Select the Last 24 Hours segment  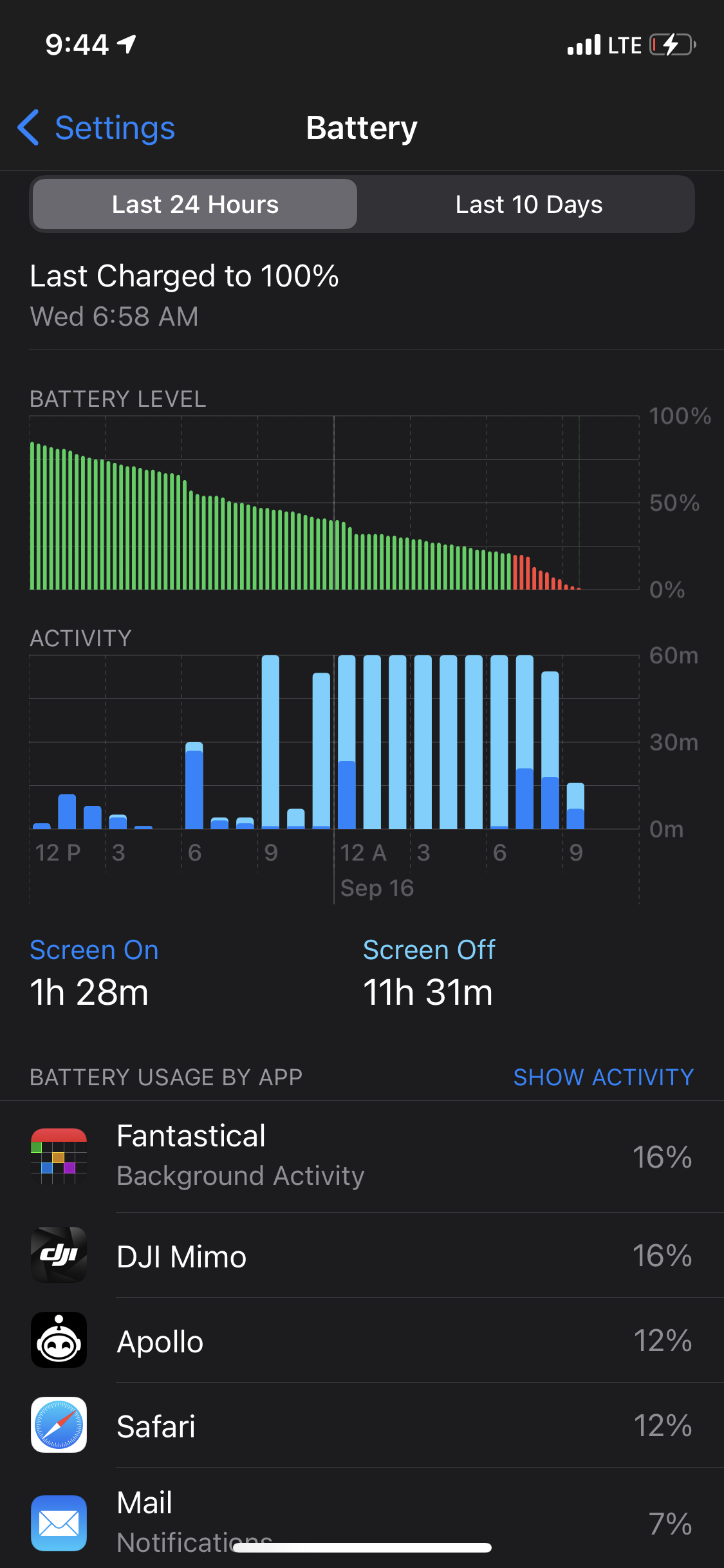point(195,205)
